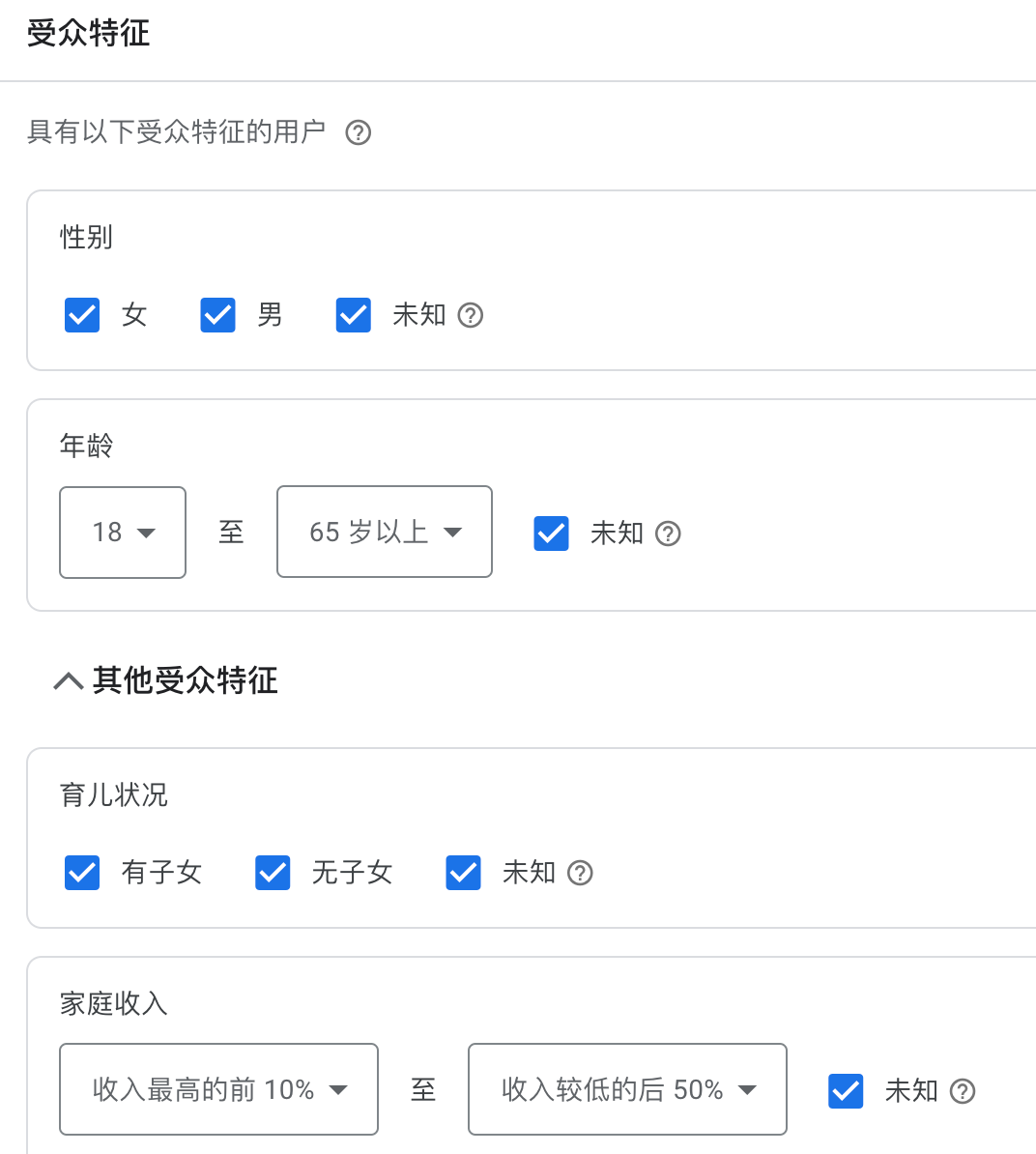The width and height of the screenshot is (1036, 1154).
Task: Open the help icon next to 家庭收入 未知
Action: point(963,1091)
